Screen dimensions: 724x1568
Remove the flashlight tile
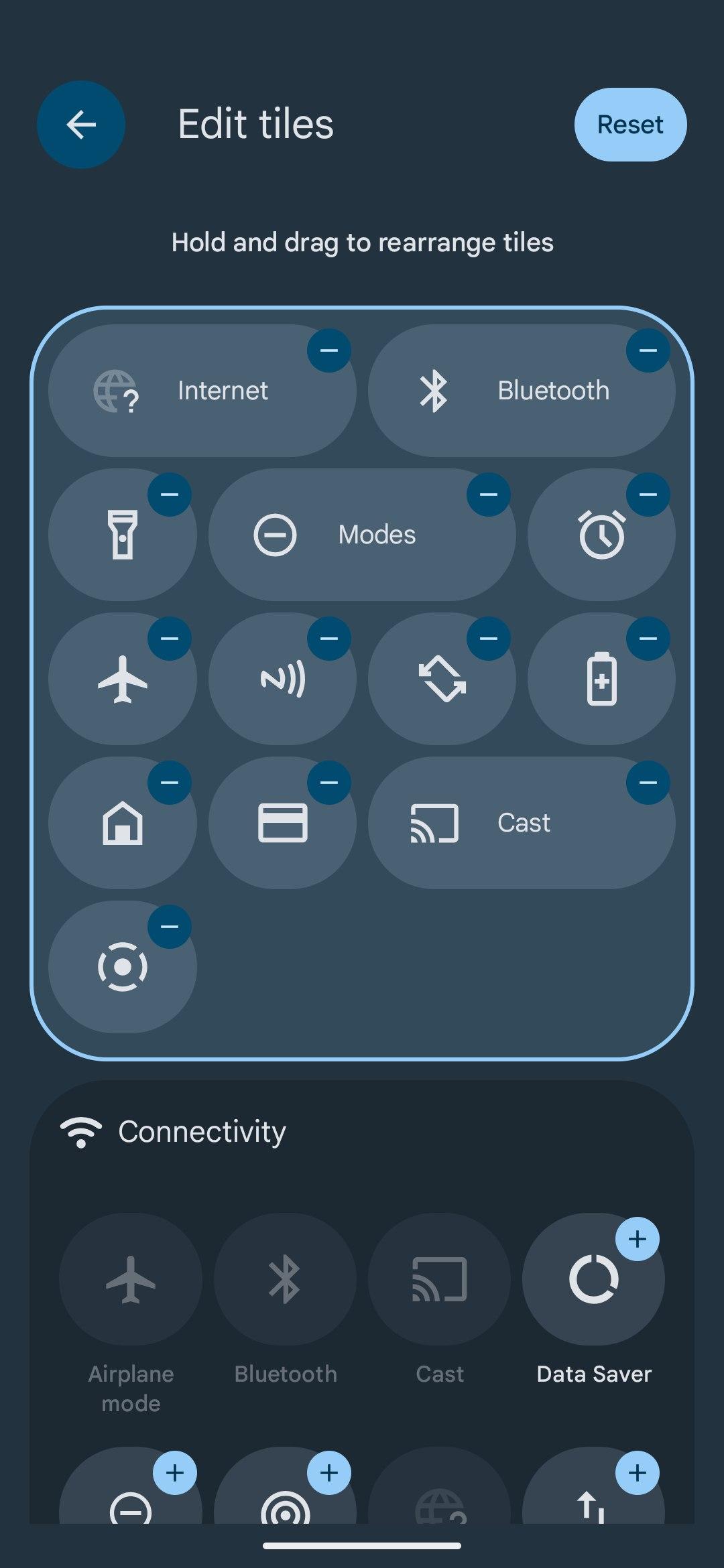[x=170, y=495]
